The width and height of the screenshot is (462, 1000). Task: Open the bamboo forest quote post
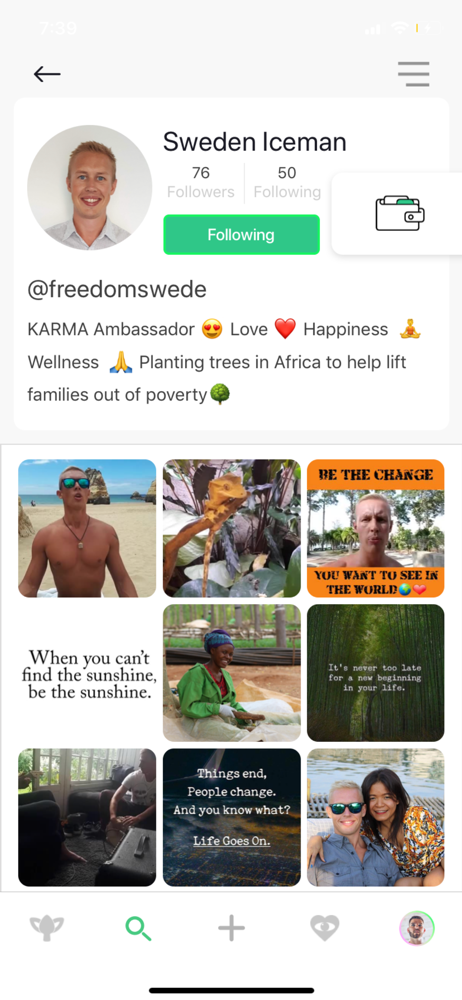click(x=376, y=673)
